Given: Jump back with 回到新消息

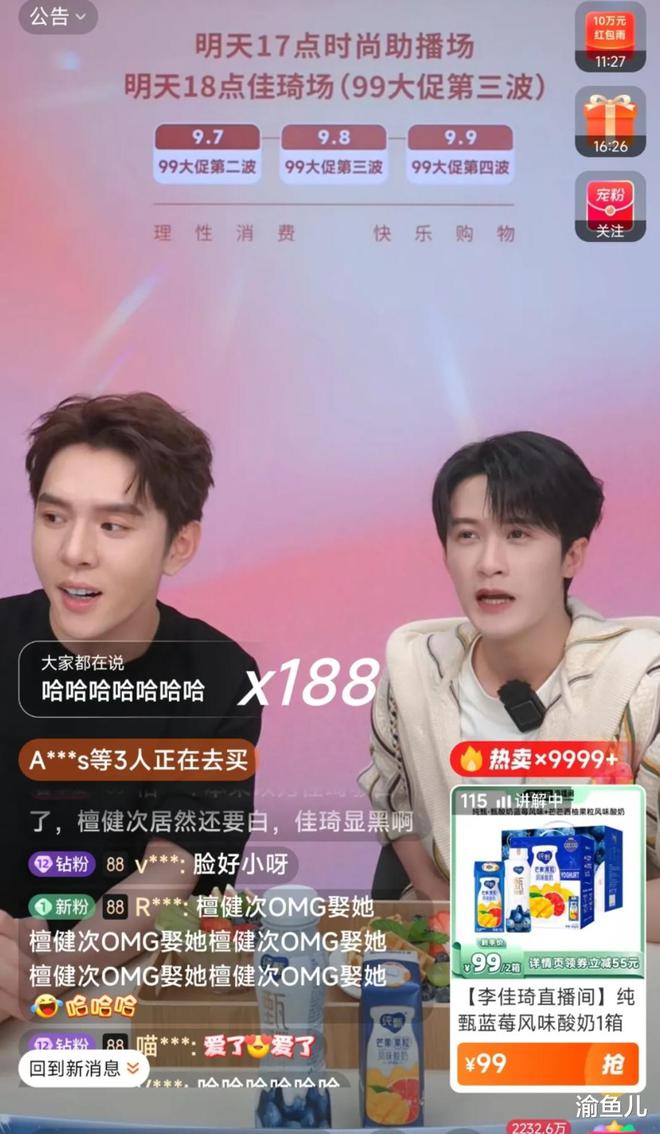Looking at the screenshot, I should click(84, 1068).
